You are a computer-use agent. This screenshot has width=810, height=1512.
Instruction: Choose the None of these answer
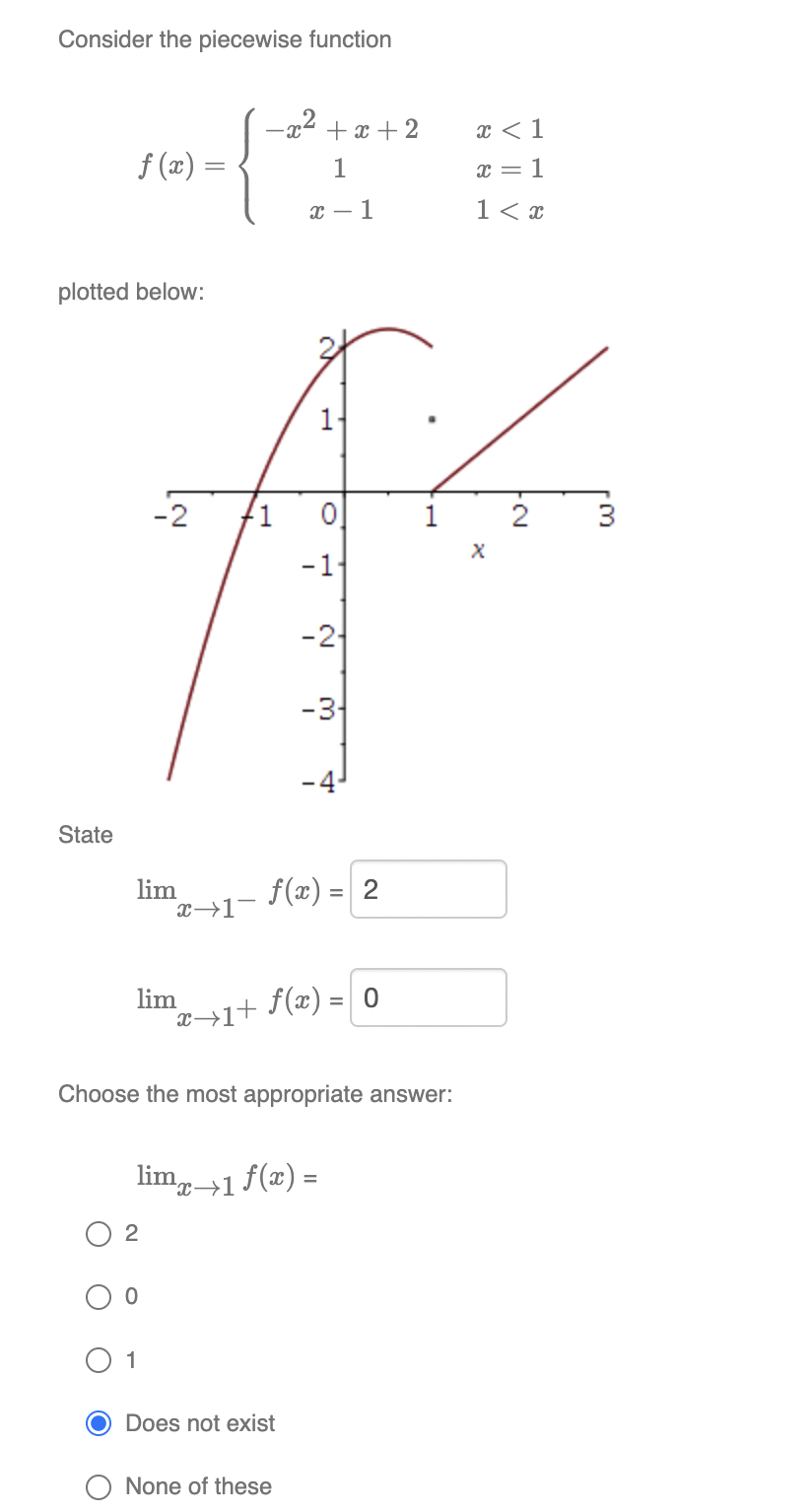[99, 1486]
